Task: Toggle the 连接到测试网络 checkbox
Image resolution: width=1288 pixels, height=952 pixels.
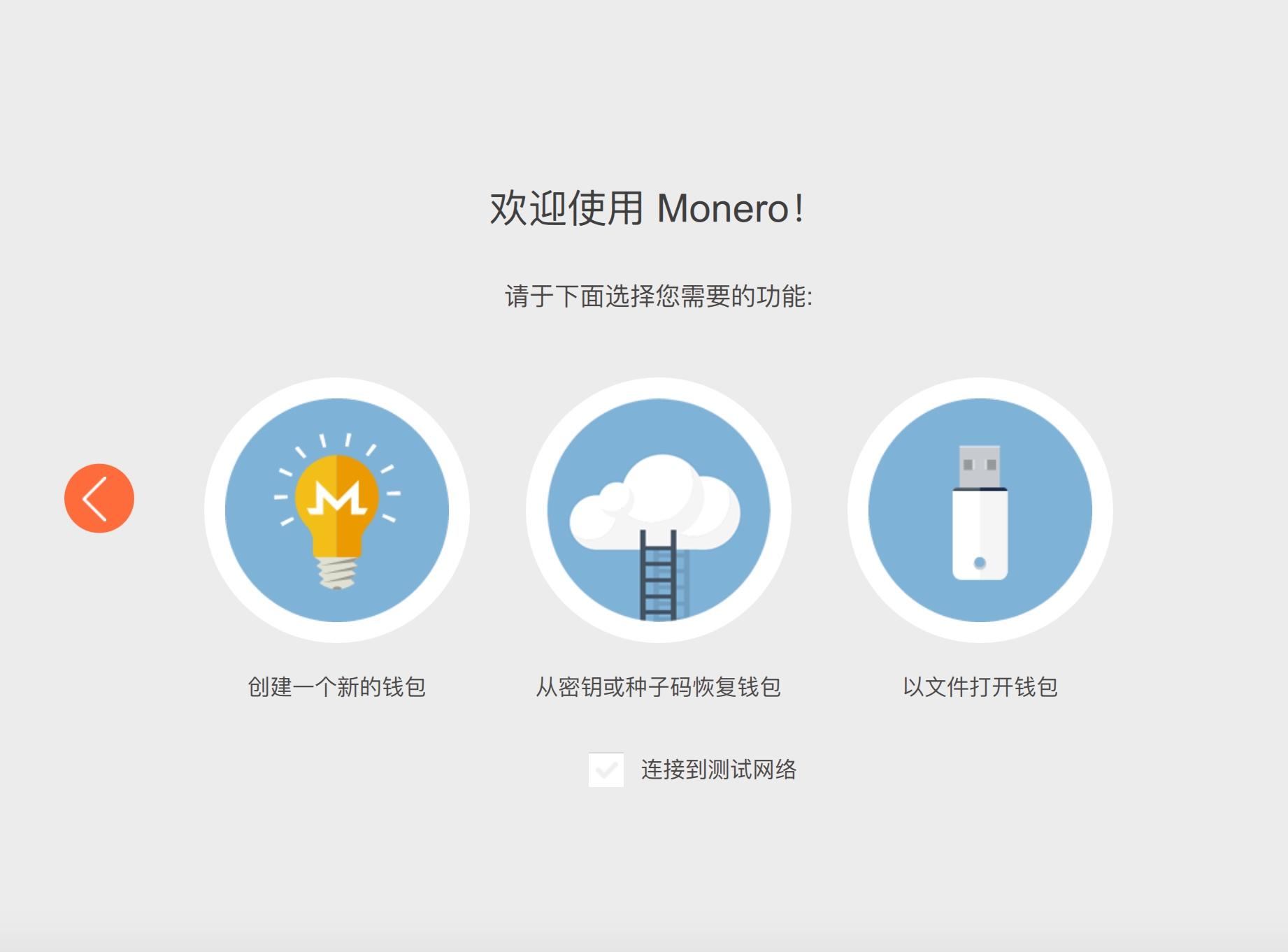Action: pyautogui.click(x=606, y=770)
